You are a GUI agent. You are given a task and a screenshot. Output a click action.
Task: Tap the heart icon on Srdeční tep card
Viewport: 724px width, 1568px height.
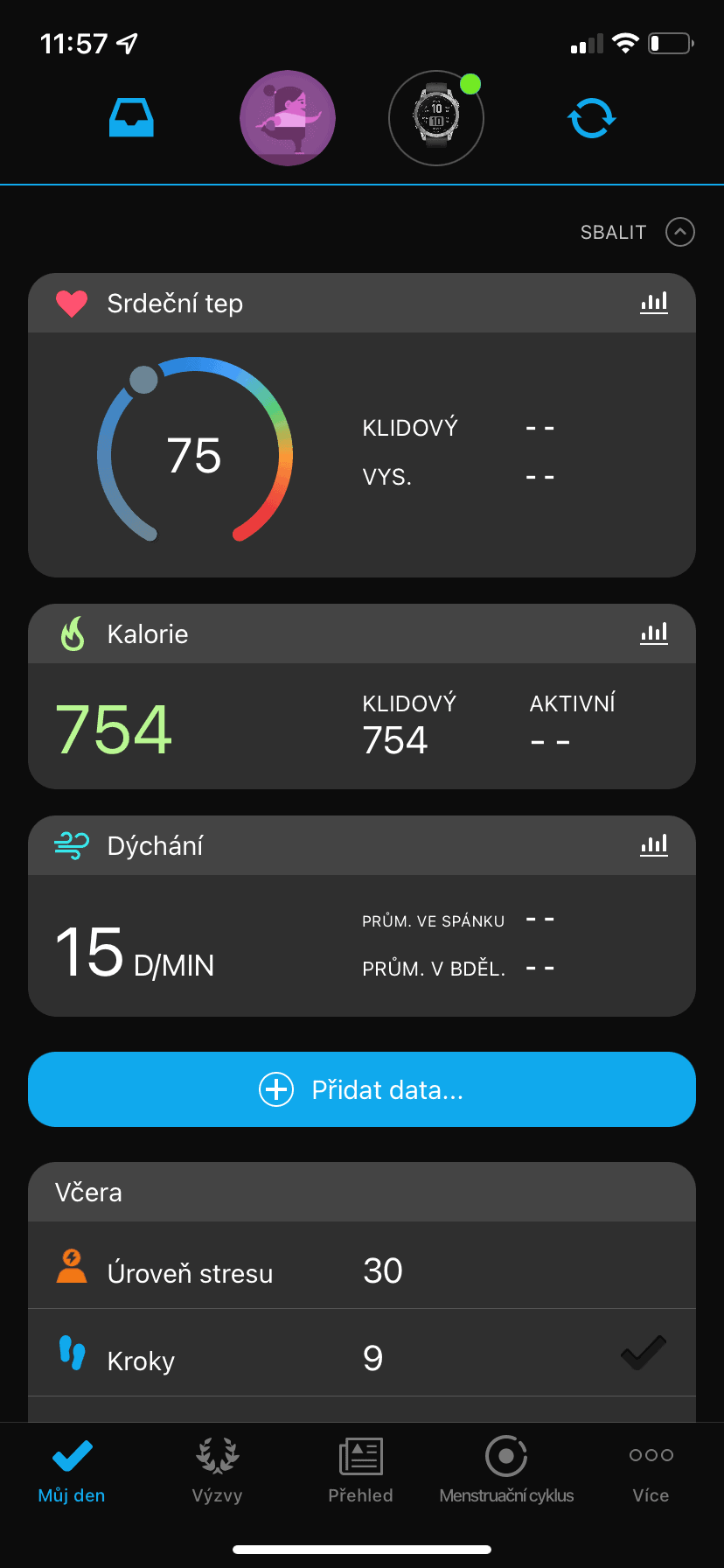point(71,302)
